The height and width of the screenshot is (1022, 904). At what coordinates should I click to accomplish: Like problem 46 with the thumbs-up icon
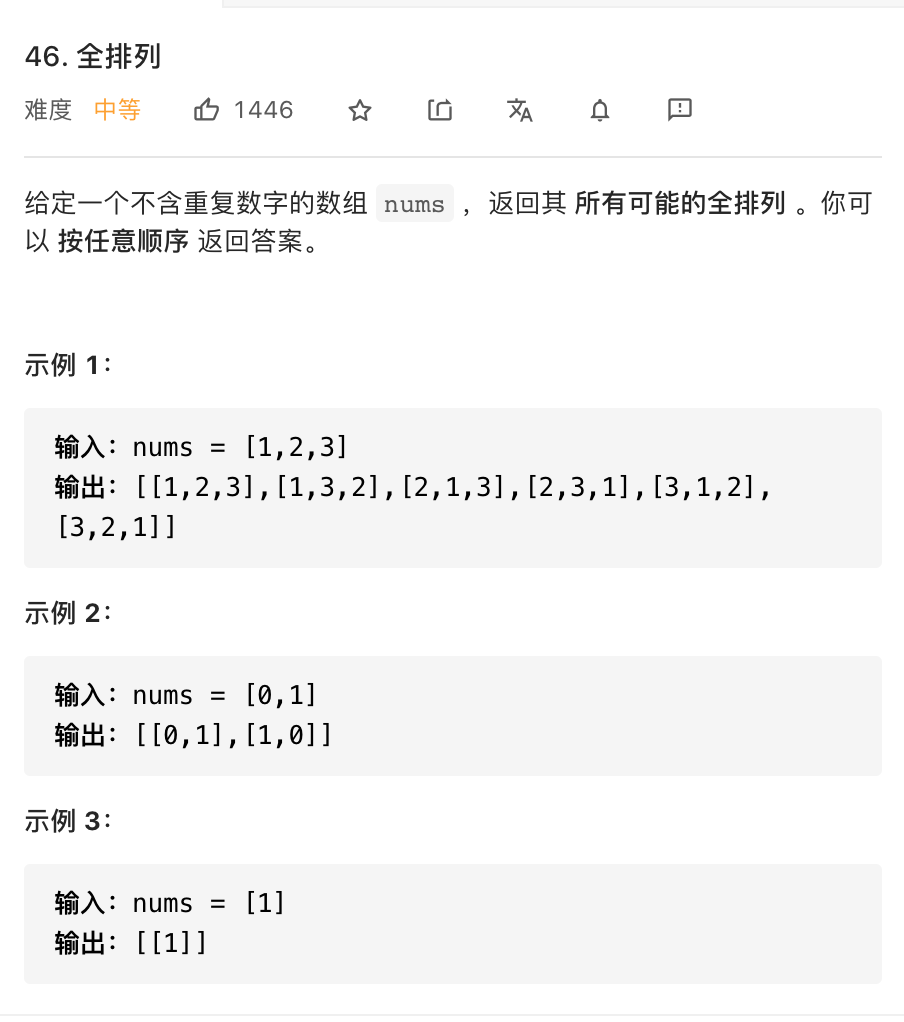(207, 110)
